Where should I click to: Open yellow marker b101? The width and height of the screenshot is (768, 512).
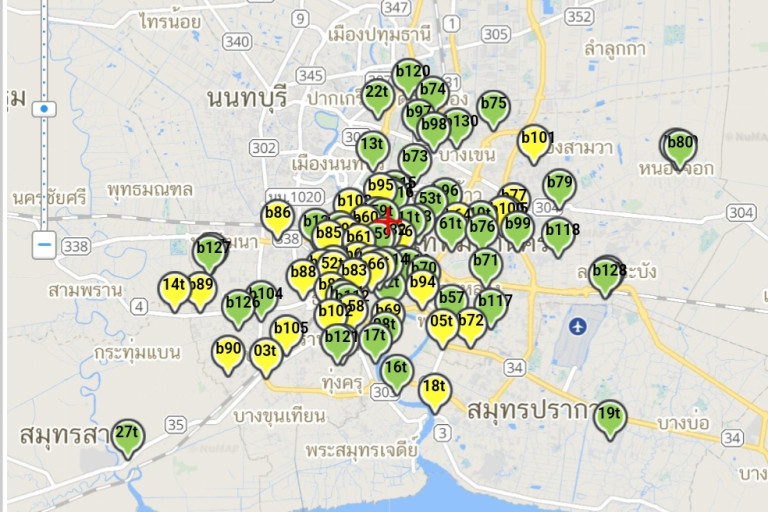click(536, 140)
